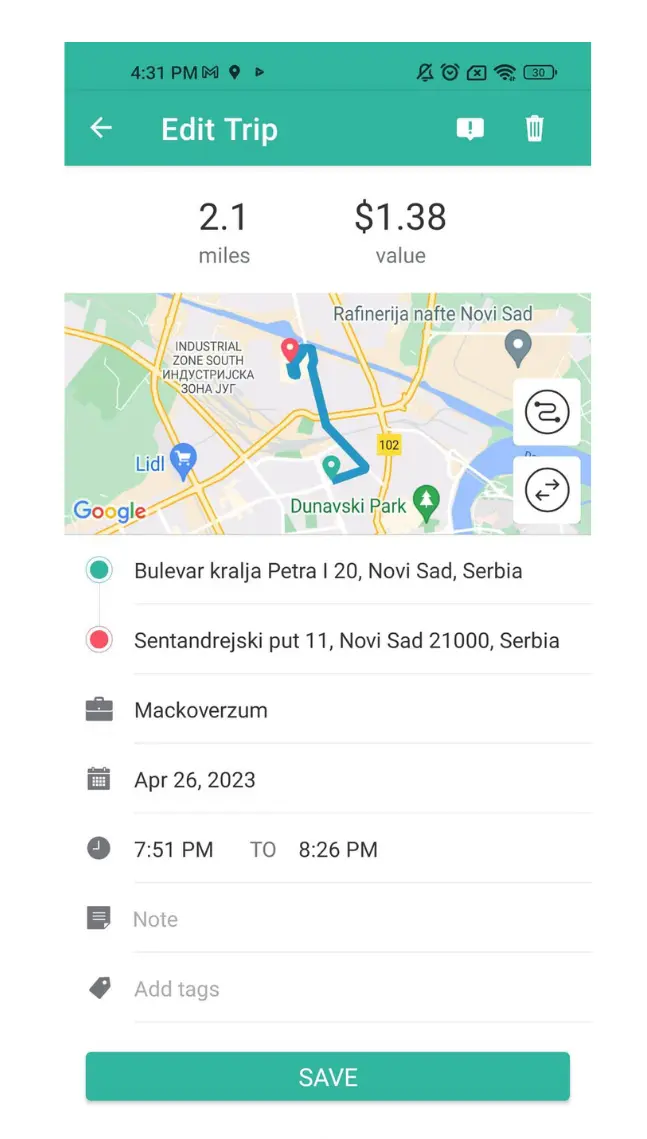Screen dimensions: 647x1139
Task: Save the trip changes
Action: 327,1077
